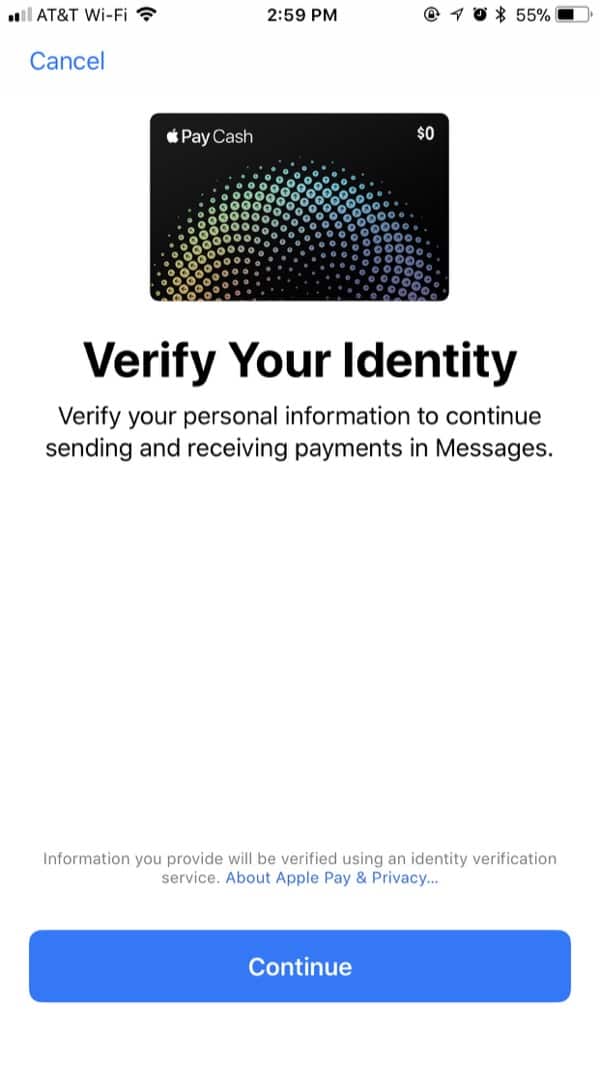Tap Continue to verify your identity

click(300, 966)
